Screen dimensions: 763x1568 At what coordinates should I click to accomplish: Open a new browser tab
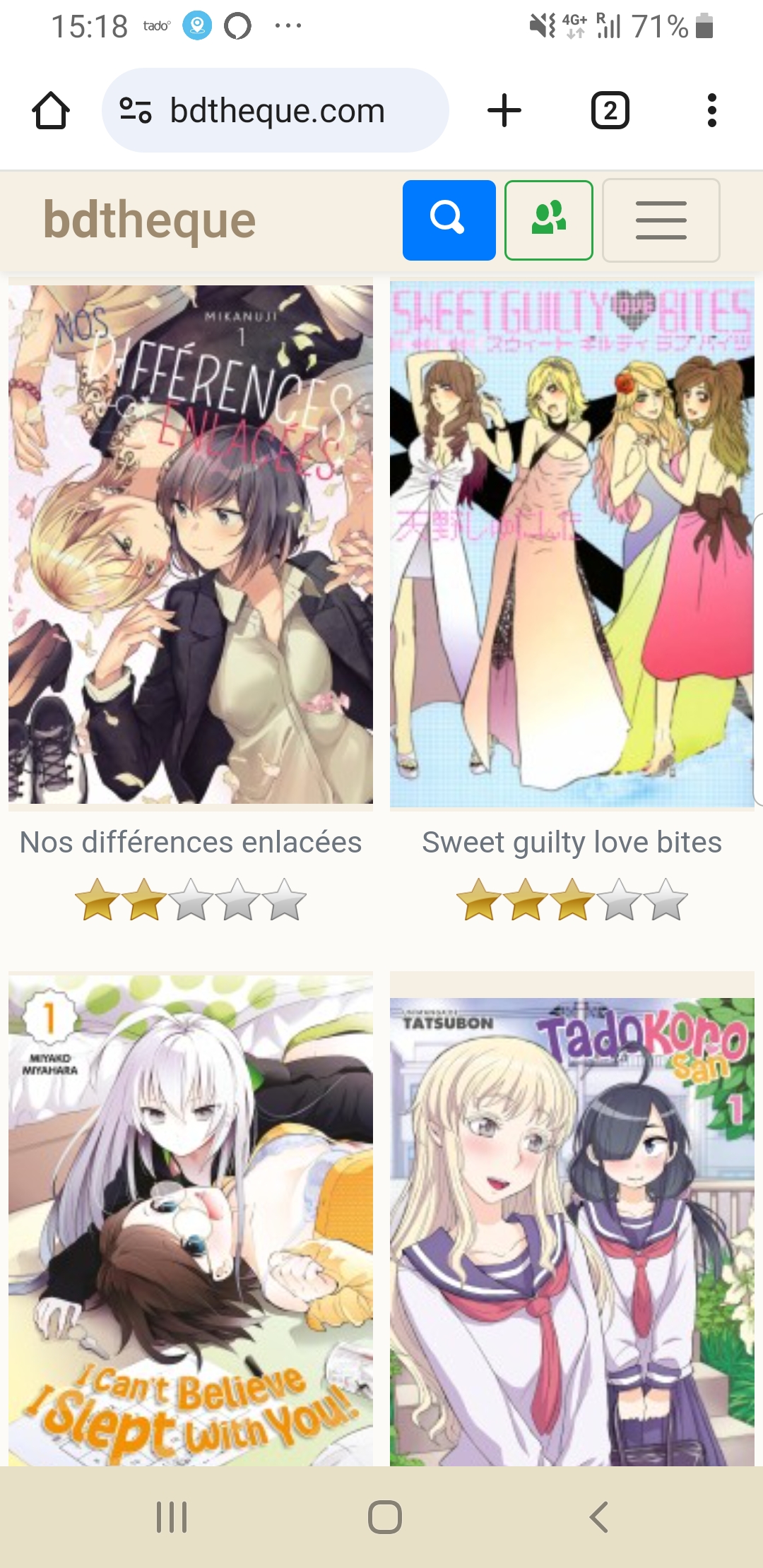(x=504, y=111)
